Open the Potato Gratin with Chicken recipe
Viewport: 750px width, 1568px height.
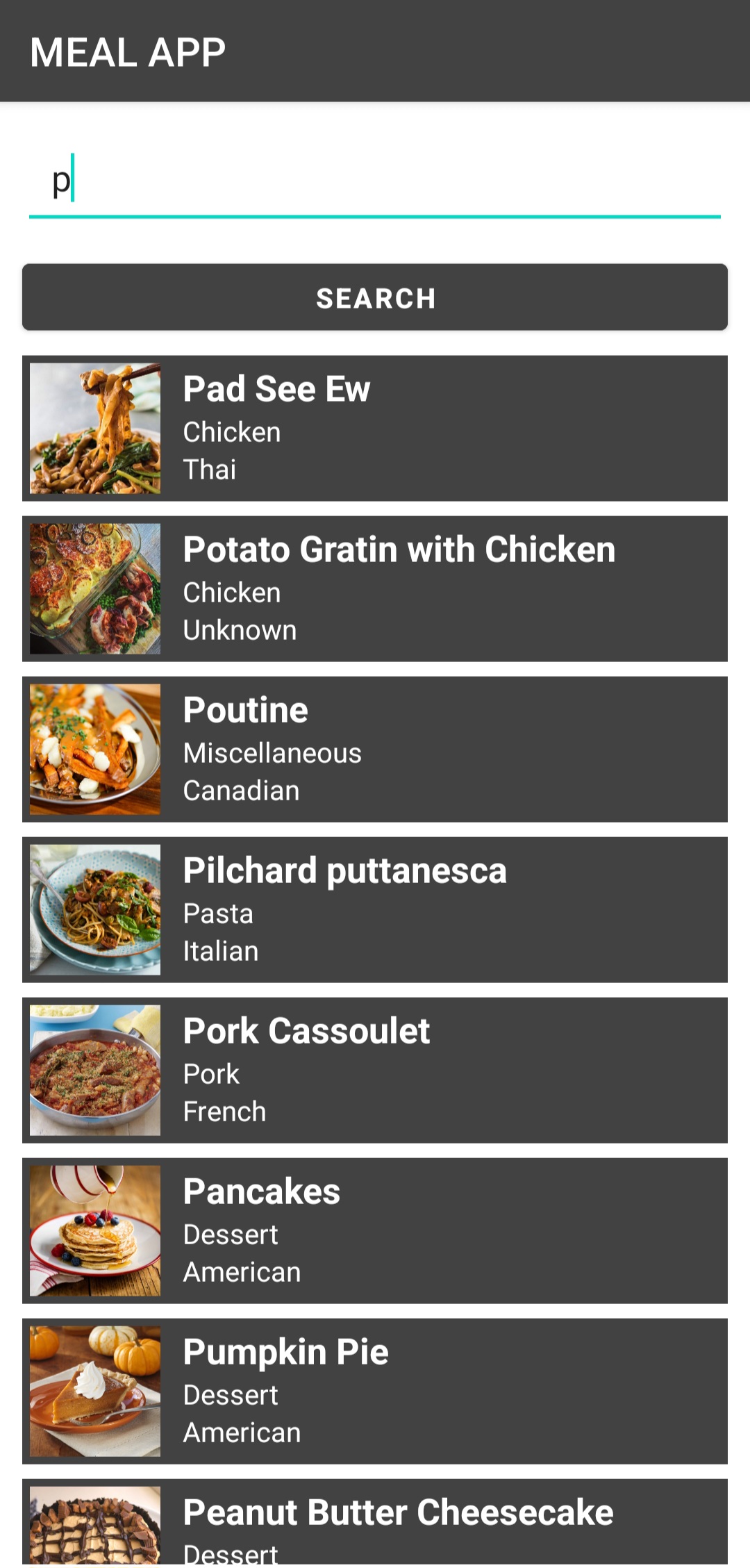375,587
